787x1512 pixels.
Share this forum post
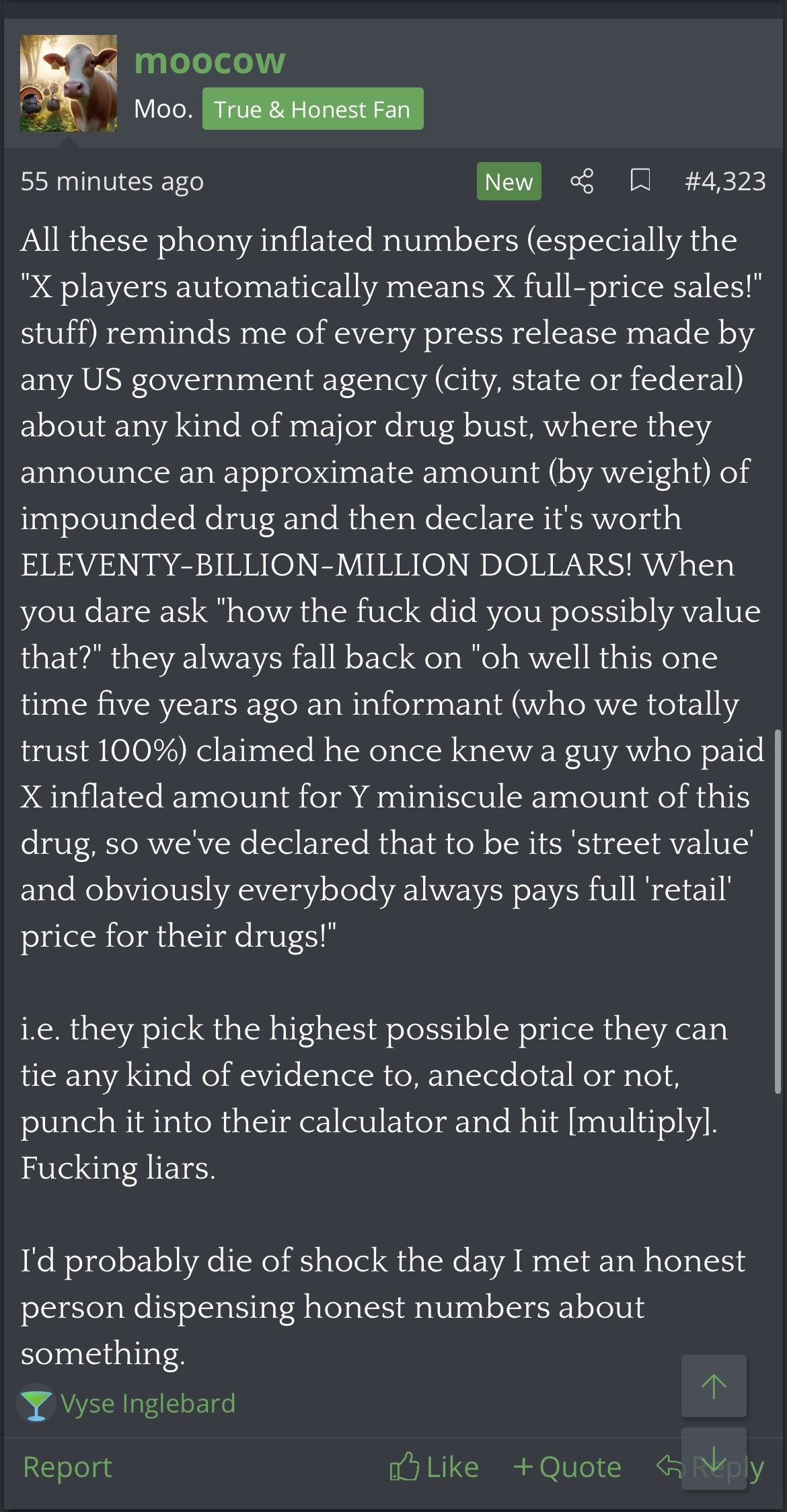coord(582,182)
